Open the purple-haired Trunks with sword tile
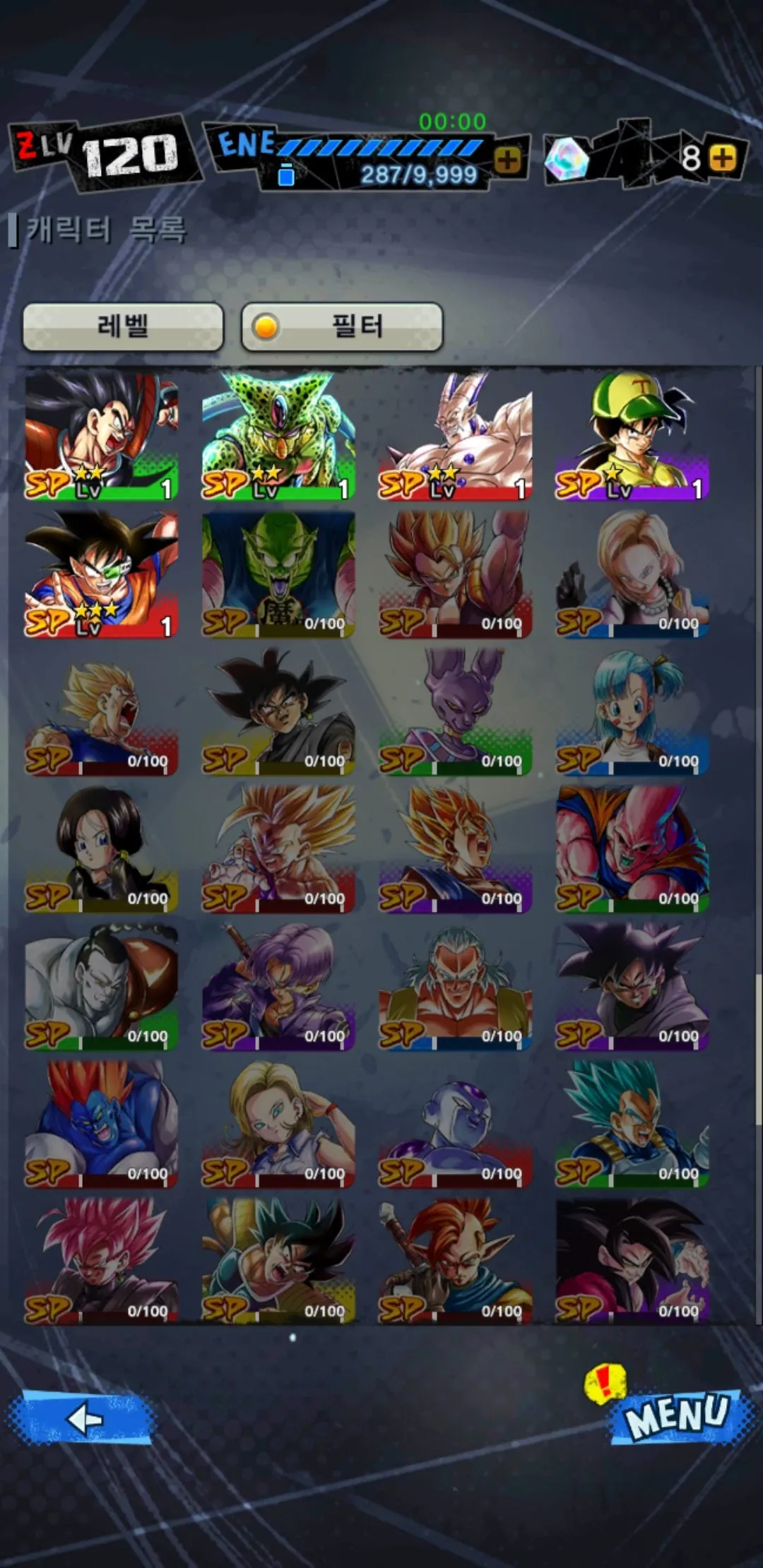763x1568 pixels. click(278, 987)
